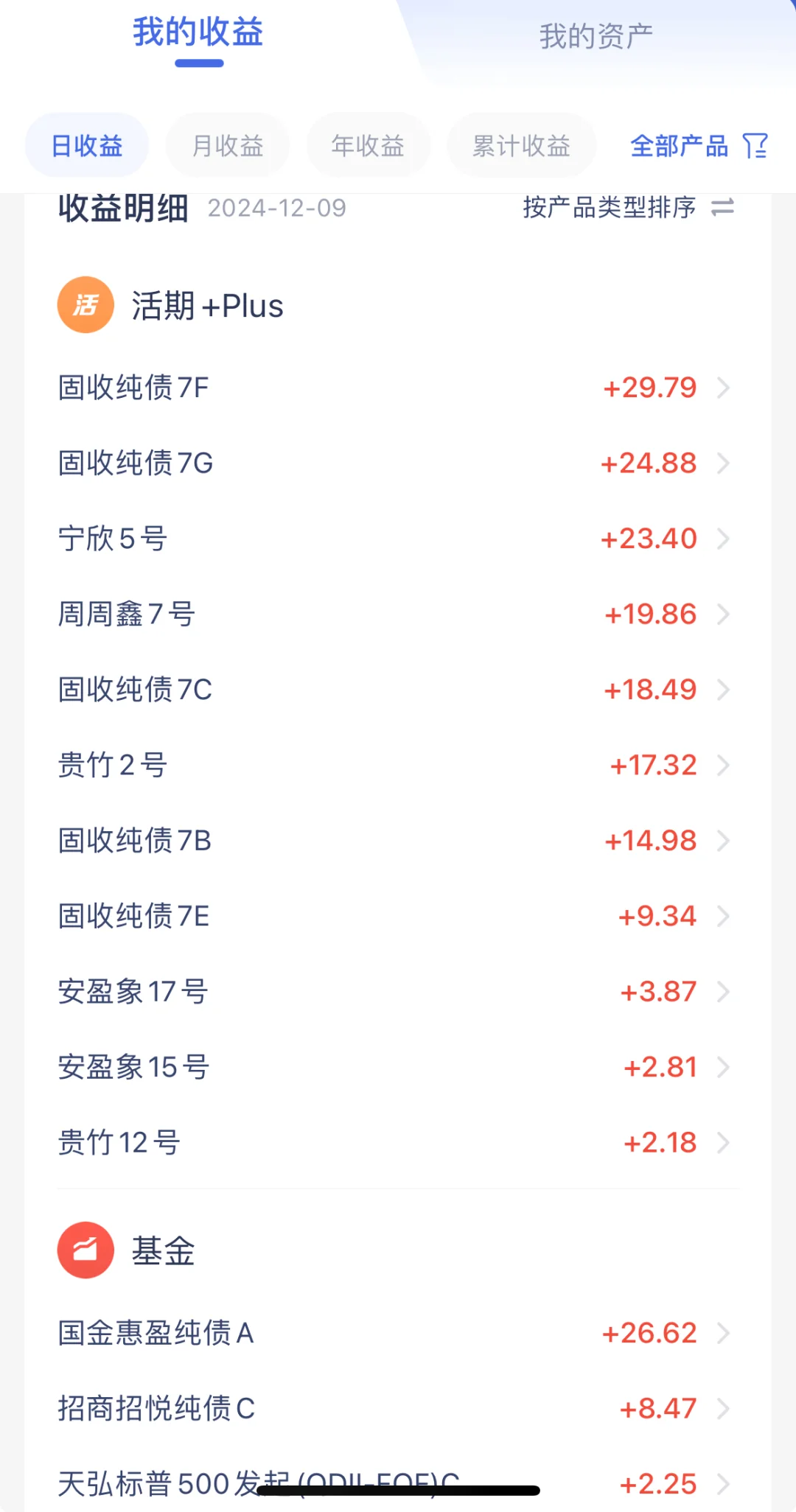796x1512 pixels.
Task: Open 固收纯债7B row
Action: tap(398, 841)
